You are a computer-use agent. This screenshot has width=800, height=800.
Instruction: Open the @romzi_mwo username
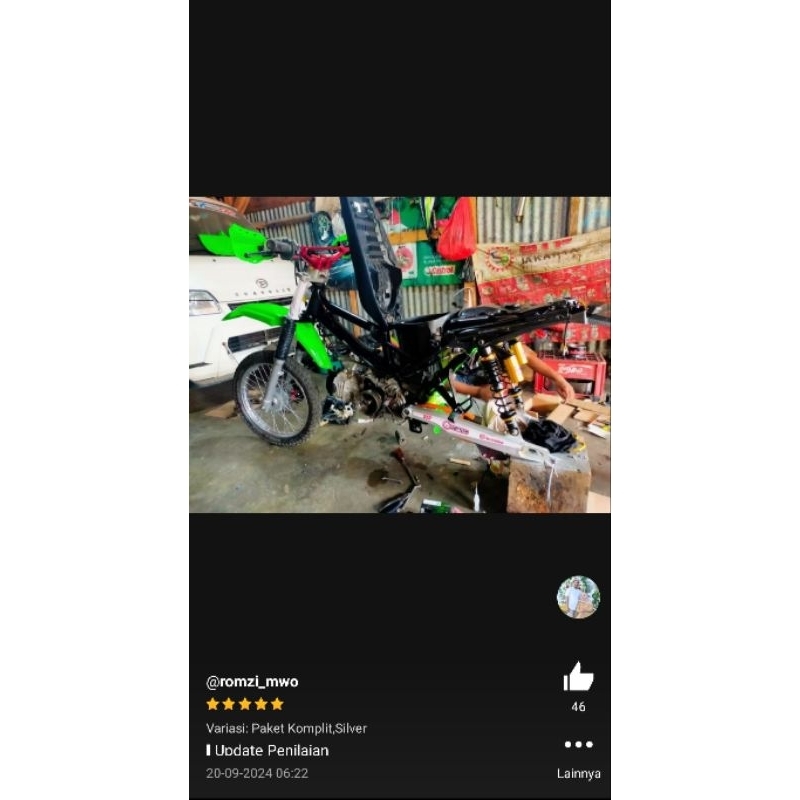coord(252,682)
